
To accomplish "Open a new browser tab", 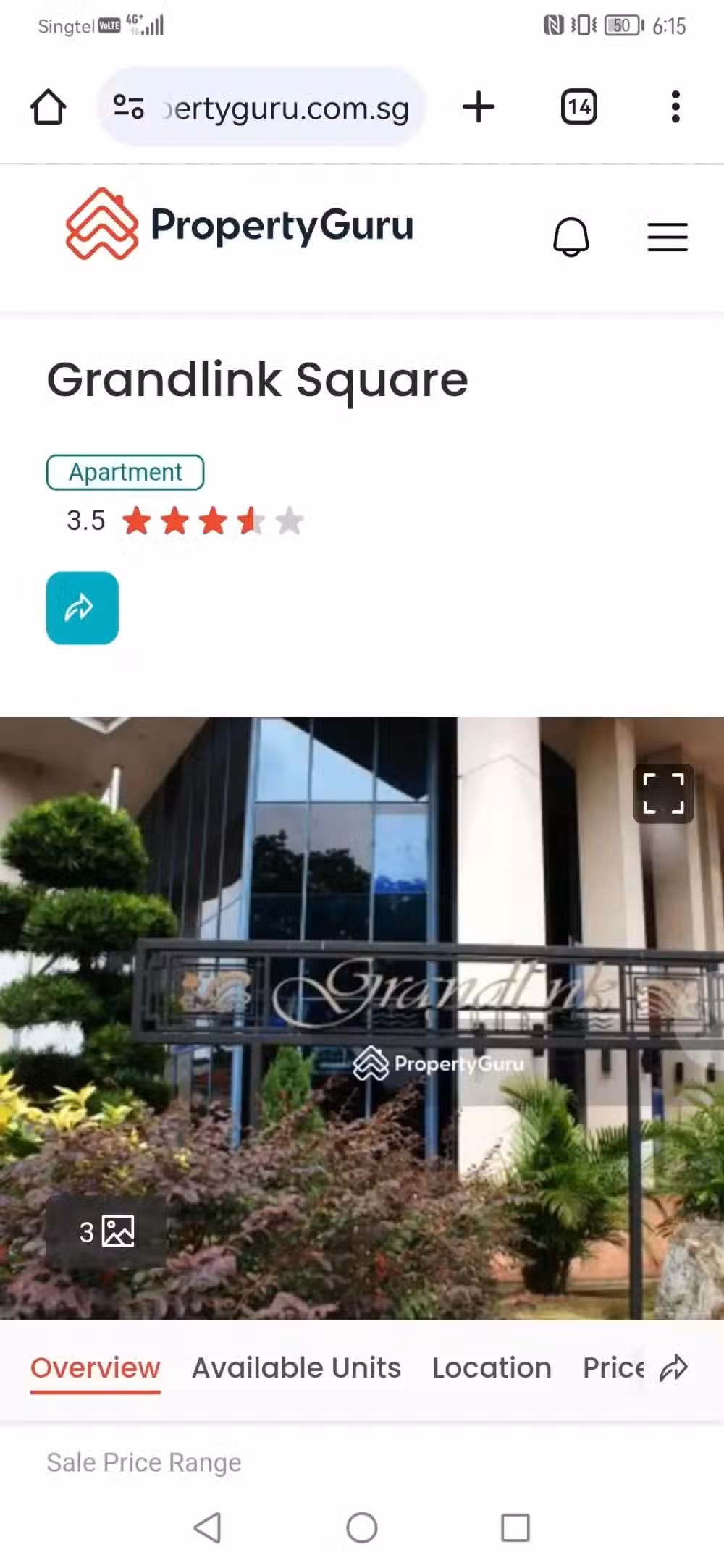I will click(479, 107).
